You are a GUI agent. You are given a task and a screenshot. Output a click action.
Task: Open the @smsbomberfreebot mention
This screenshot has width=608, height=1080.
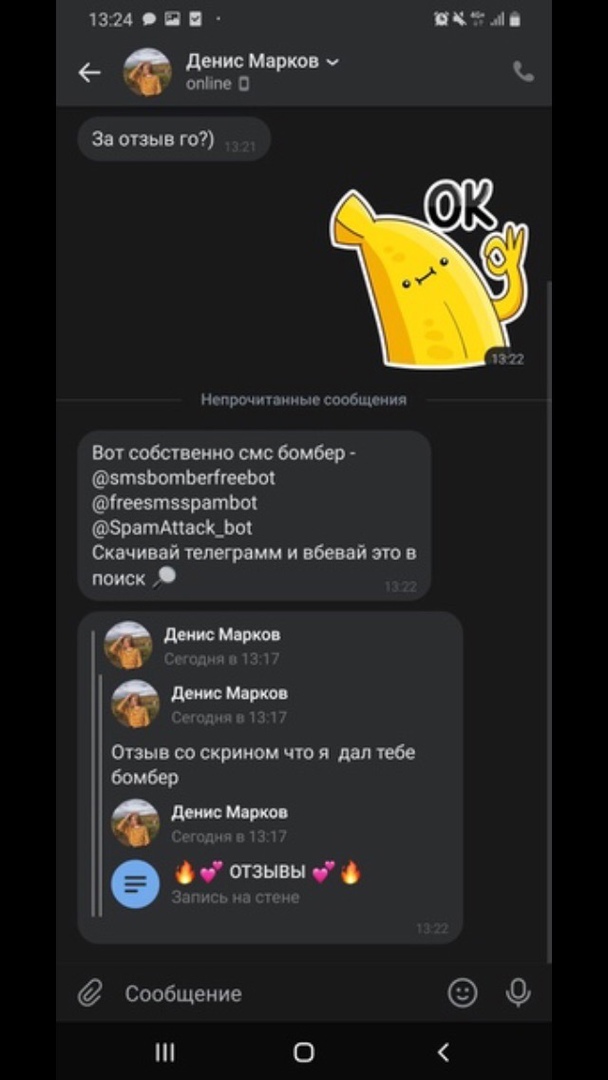click(x=183, y=478)
